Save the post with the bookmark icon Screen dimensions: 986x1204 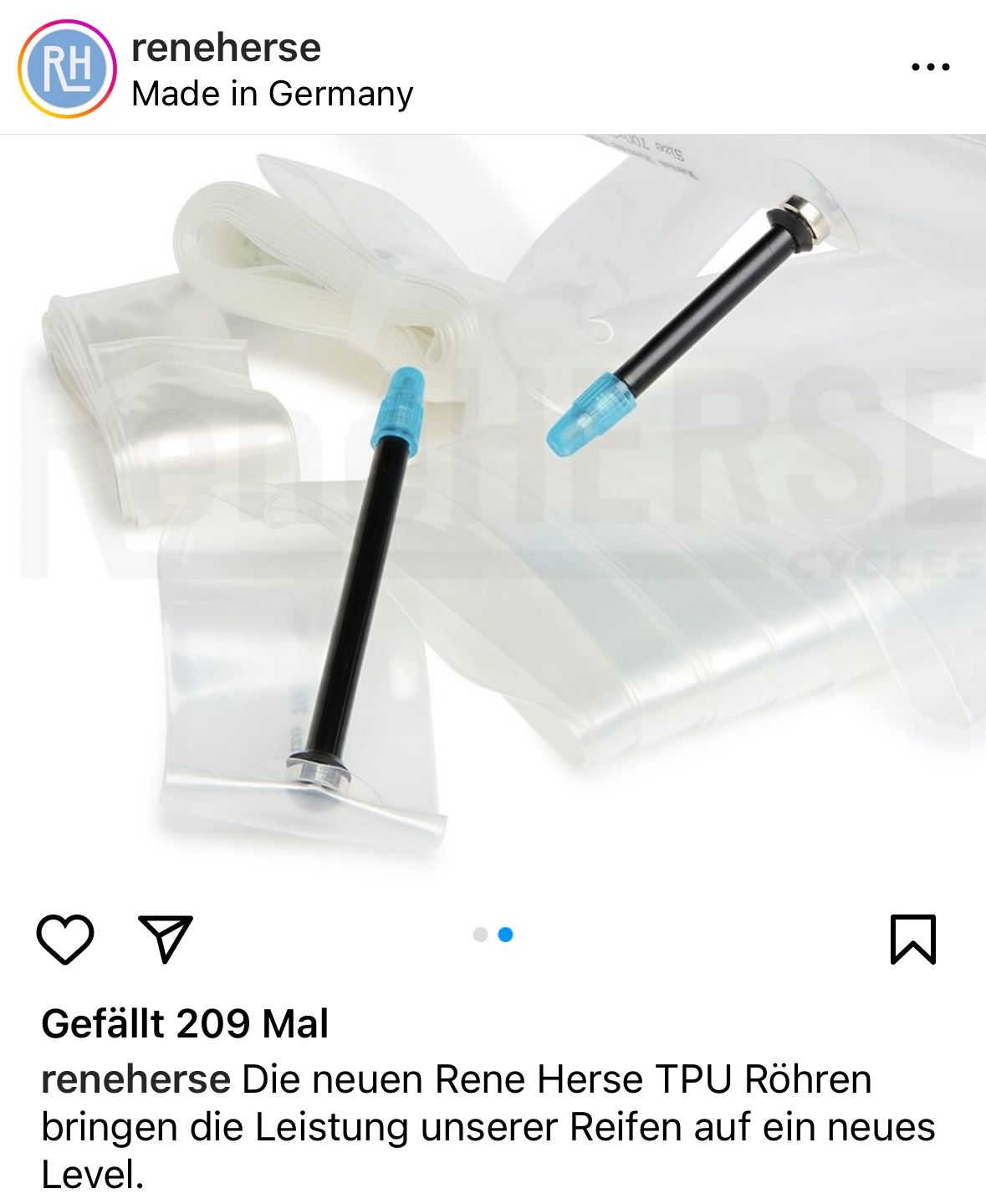click(912, 939)
